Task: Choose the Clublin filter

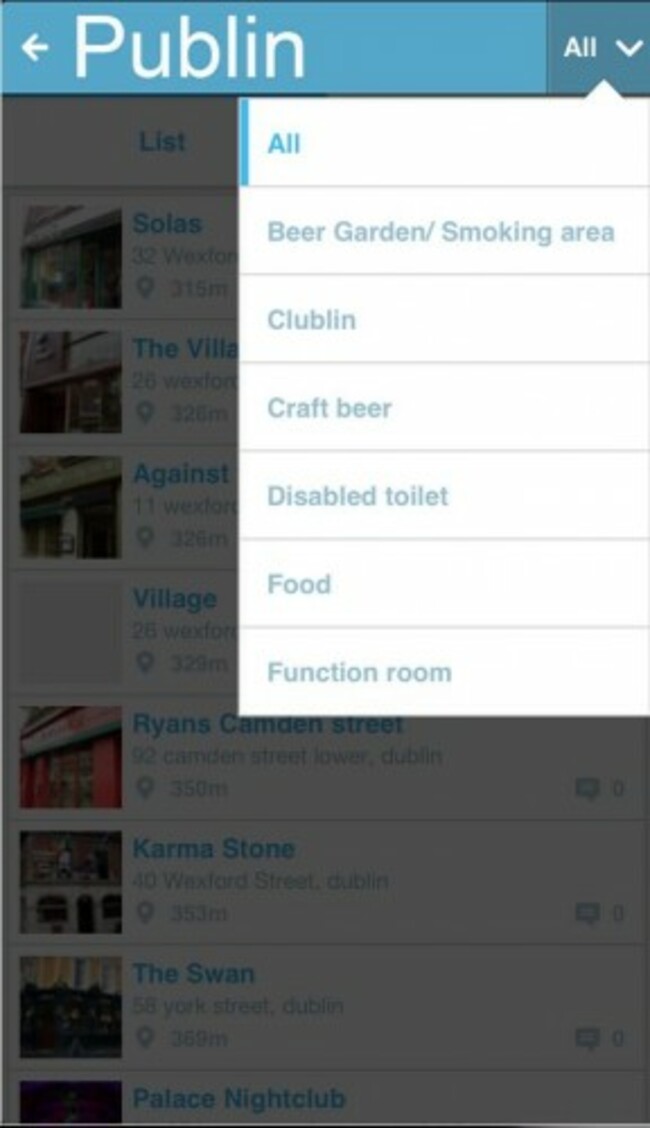Action: [444, 320]
